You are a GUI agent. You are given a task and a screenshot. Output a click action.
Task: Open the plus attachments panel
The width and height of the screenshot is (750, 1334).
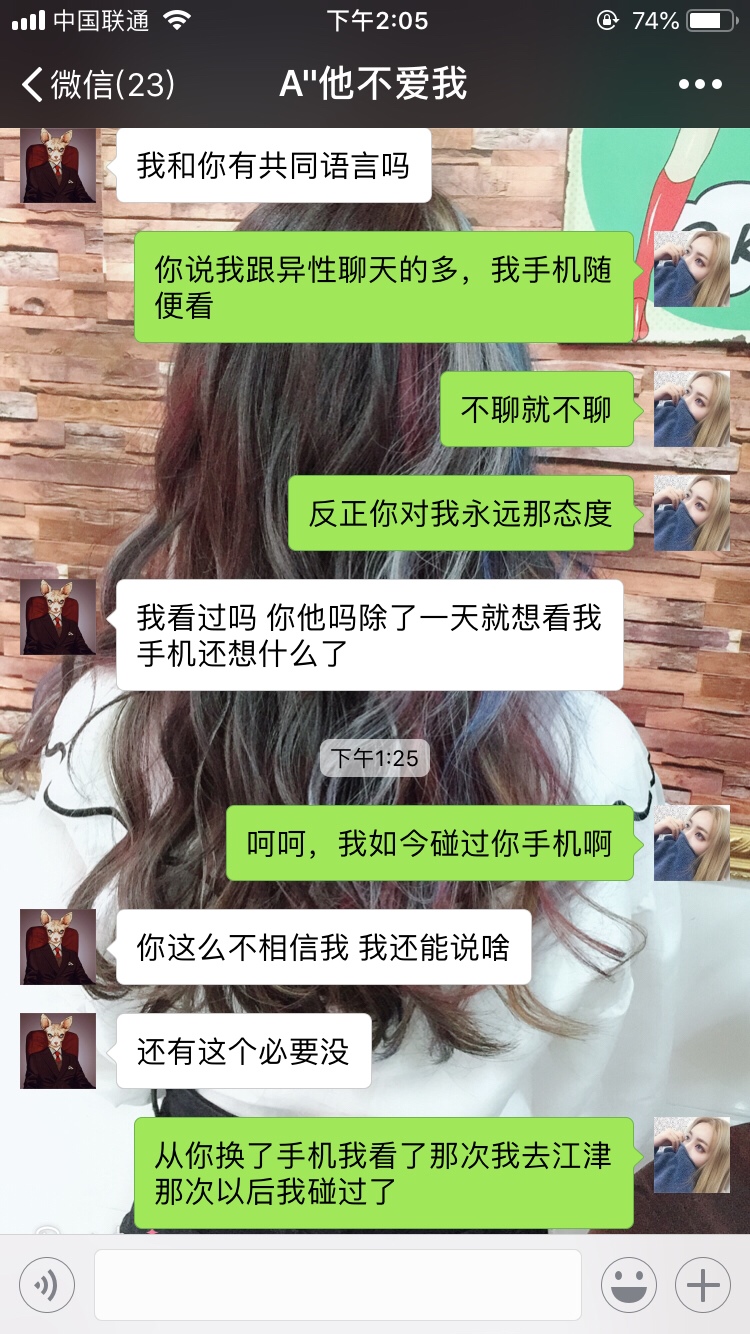[x=703, y=1284]
